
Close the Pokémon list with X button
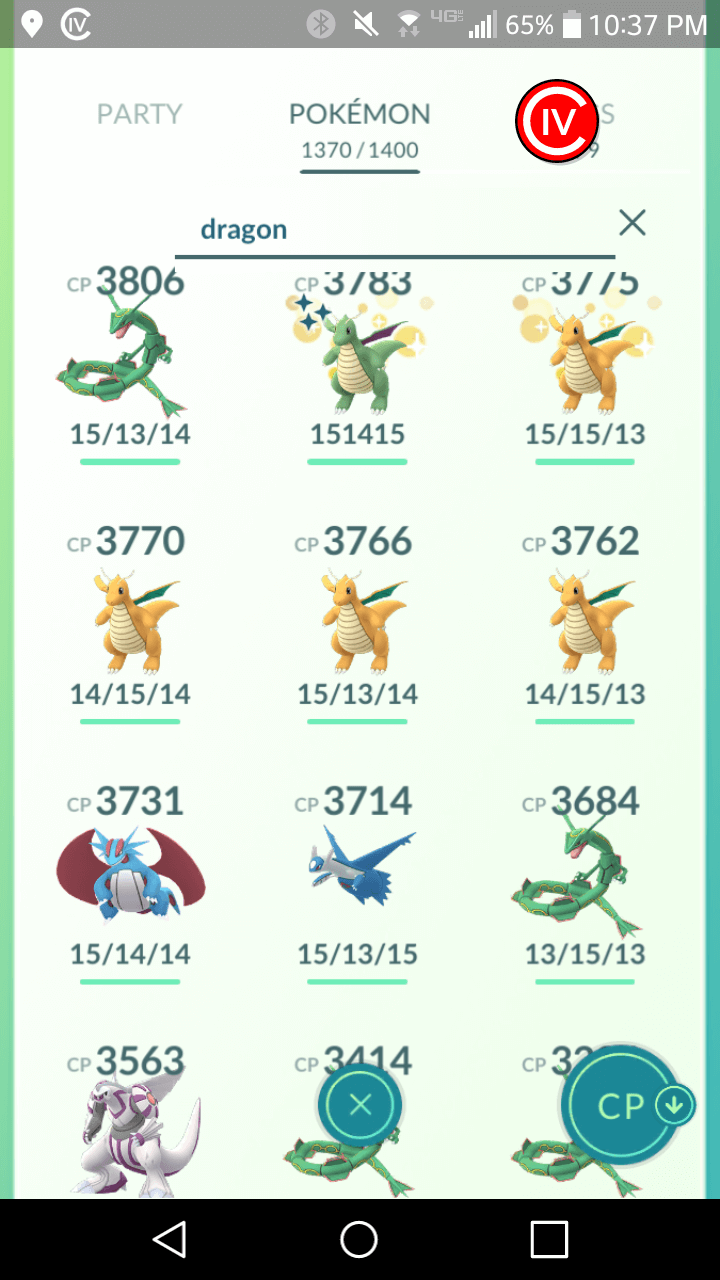pos(360,1104)
